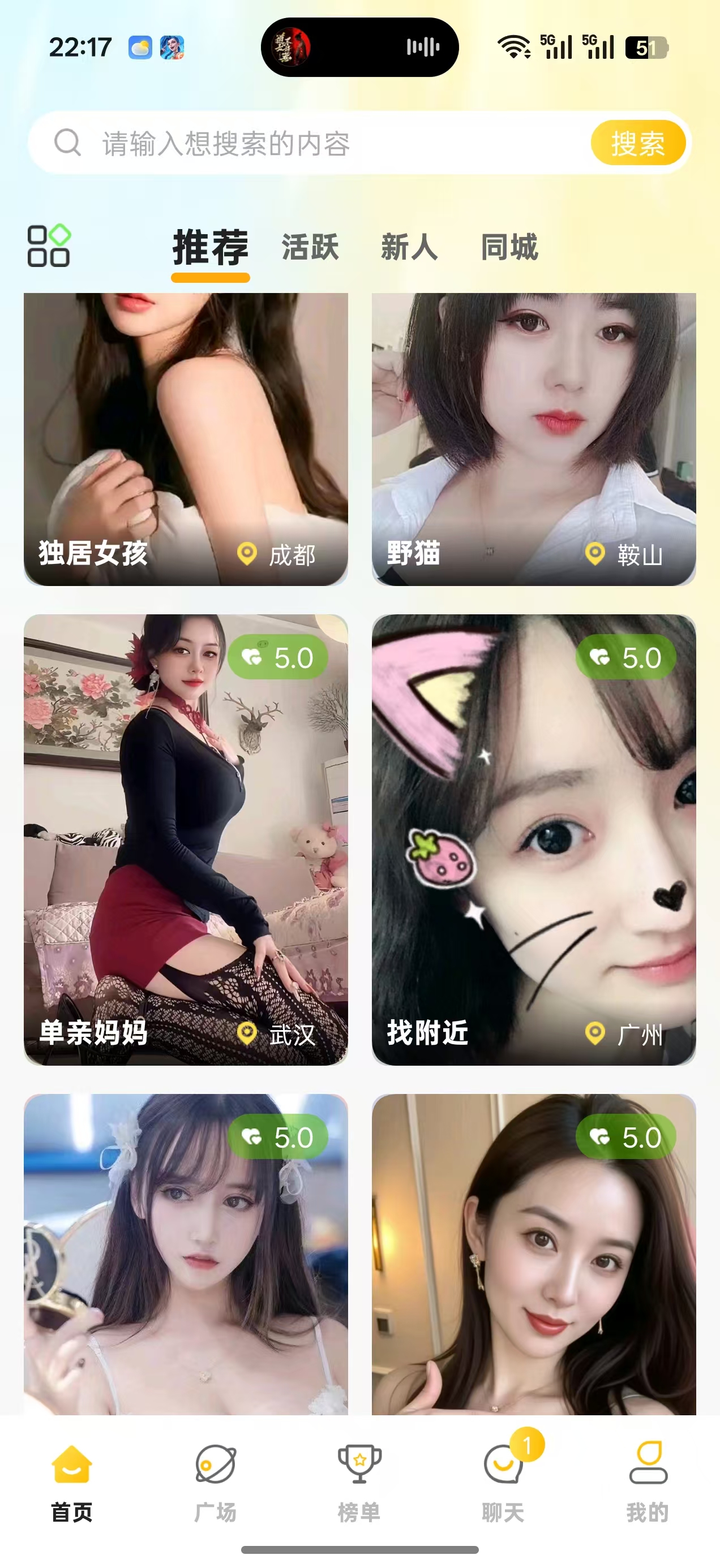
Task: Go to the 首页 home tab
Action: tap(72, 1478)
